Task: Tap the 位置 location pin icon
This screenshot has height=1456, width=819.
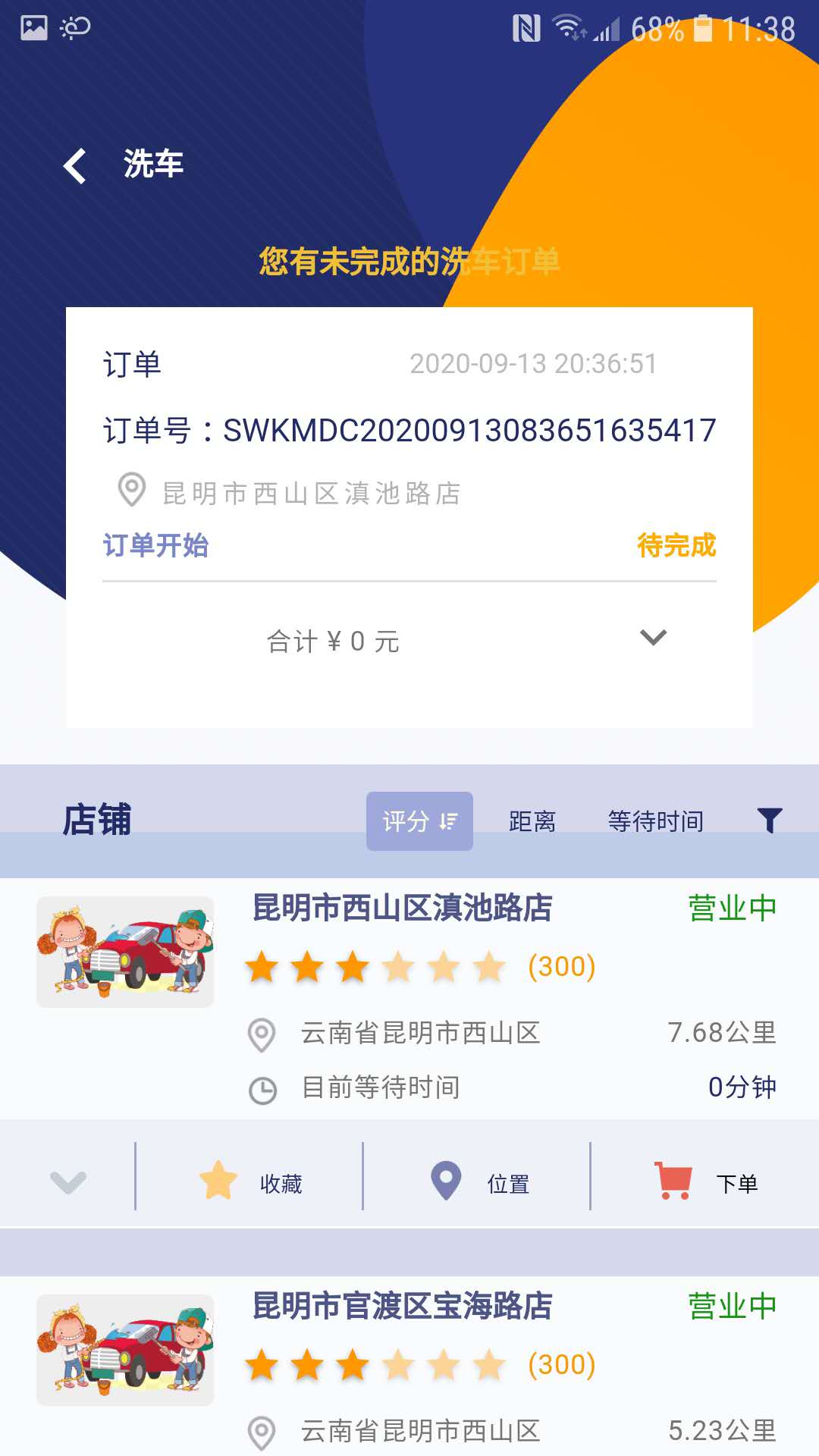Action: (446, 1179)
